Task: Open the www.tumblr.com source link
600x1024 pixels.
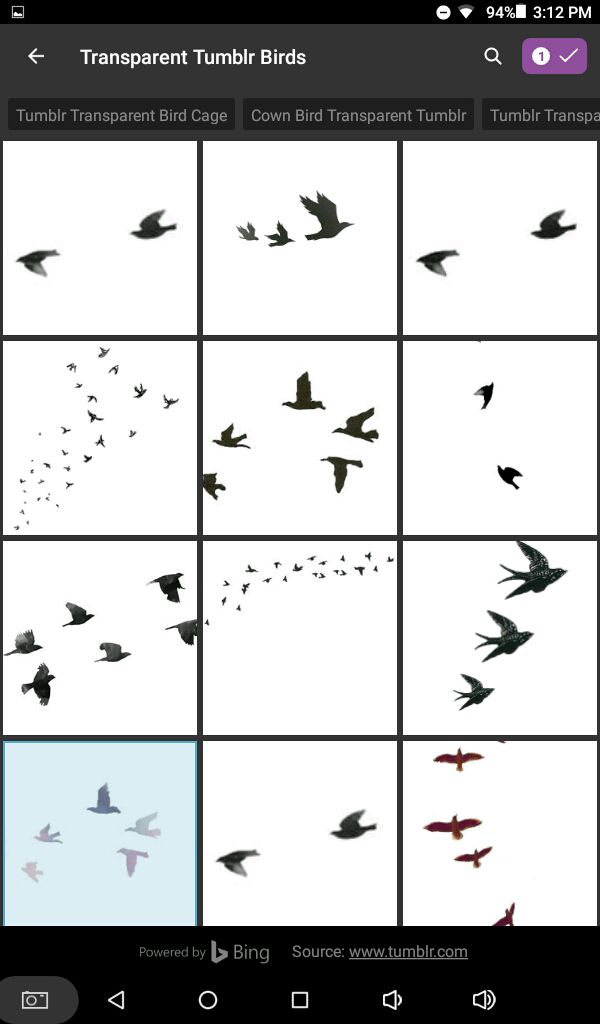Action: (x=408, y=952)
